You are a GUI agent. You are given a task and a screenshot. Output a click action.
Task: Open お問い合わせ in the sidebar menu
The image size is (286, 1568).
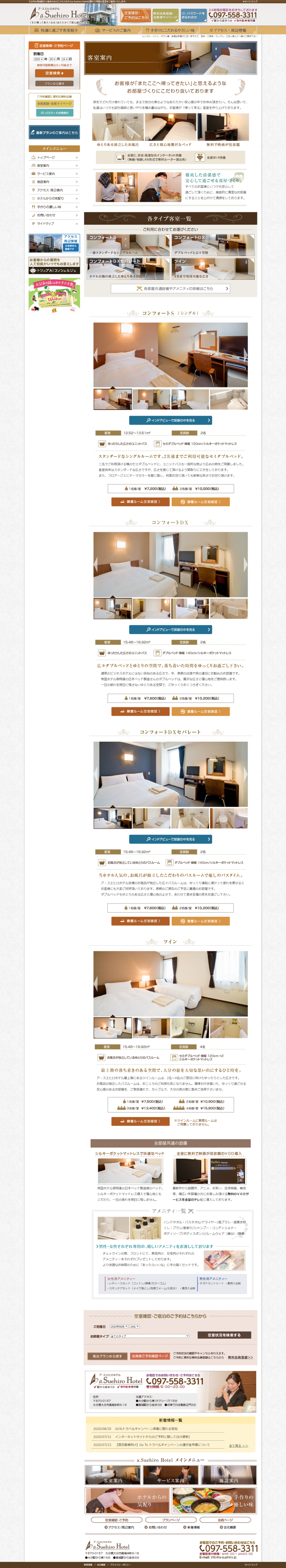pyautogui.click(x=54, y=215)
